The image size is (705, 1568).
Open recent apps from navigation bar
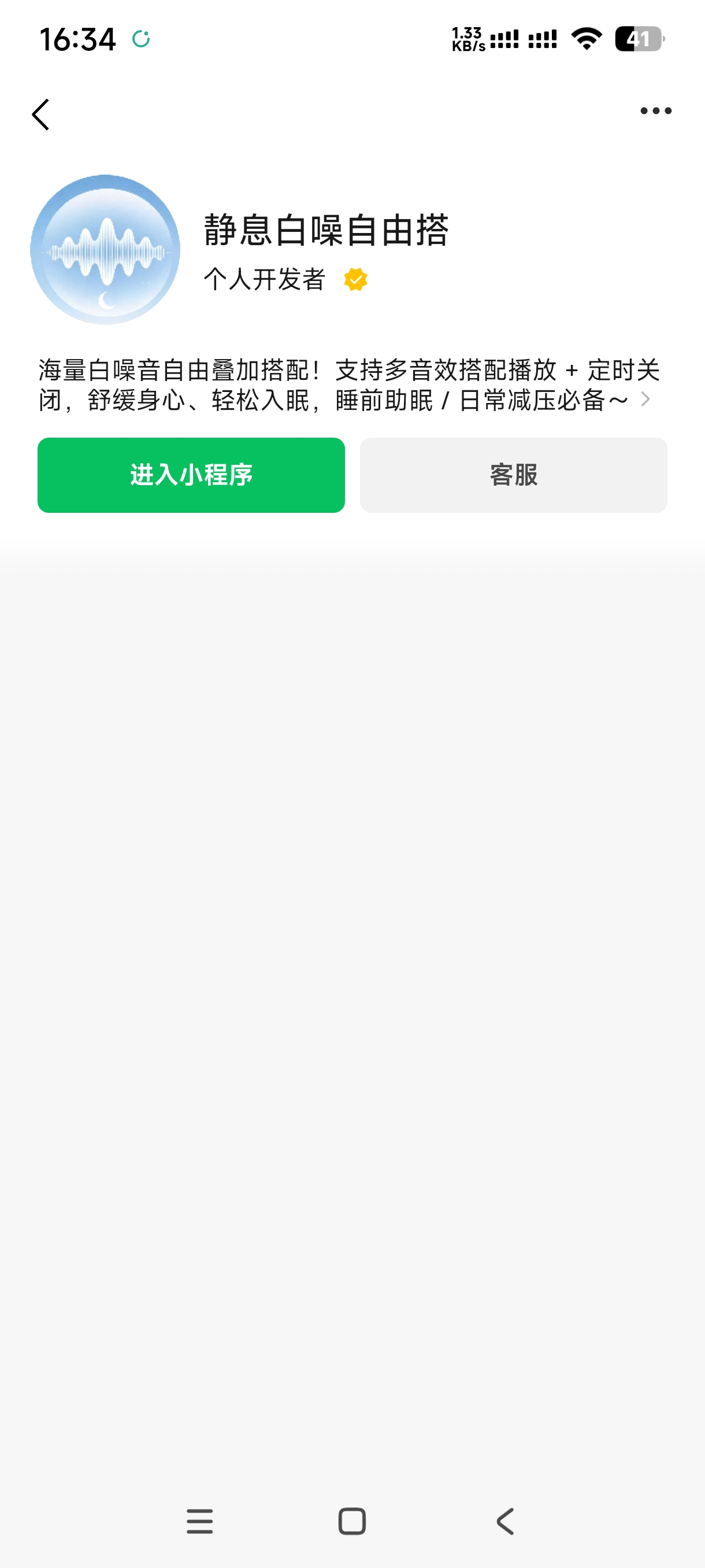(x=199, y=1521)
